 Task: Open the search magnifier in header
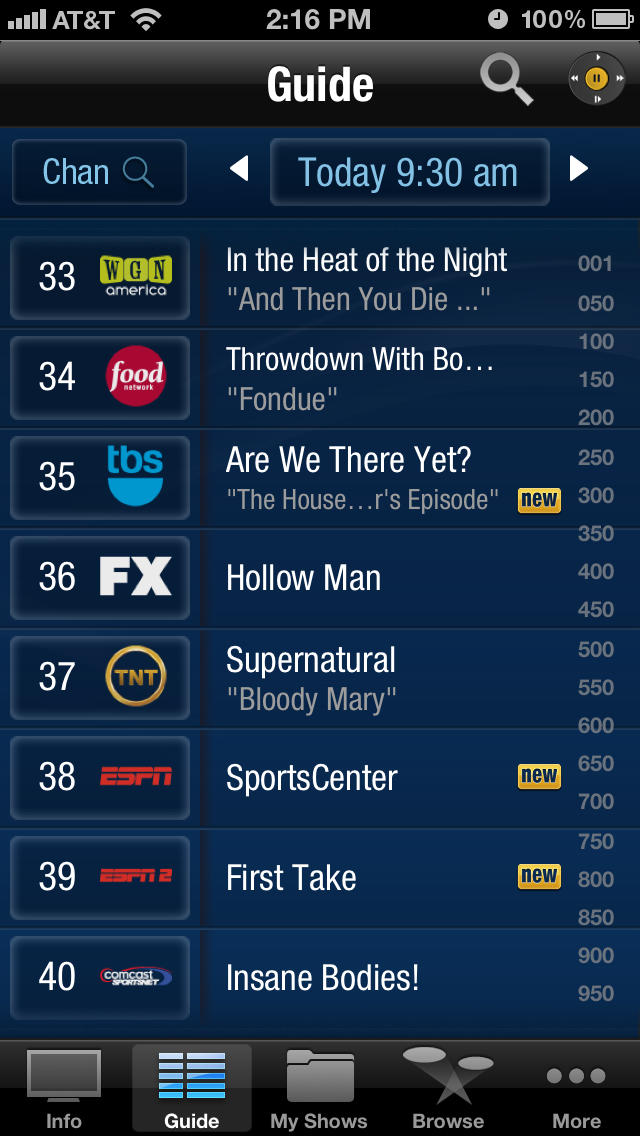click(507, 79)
